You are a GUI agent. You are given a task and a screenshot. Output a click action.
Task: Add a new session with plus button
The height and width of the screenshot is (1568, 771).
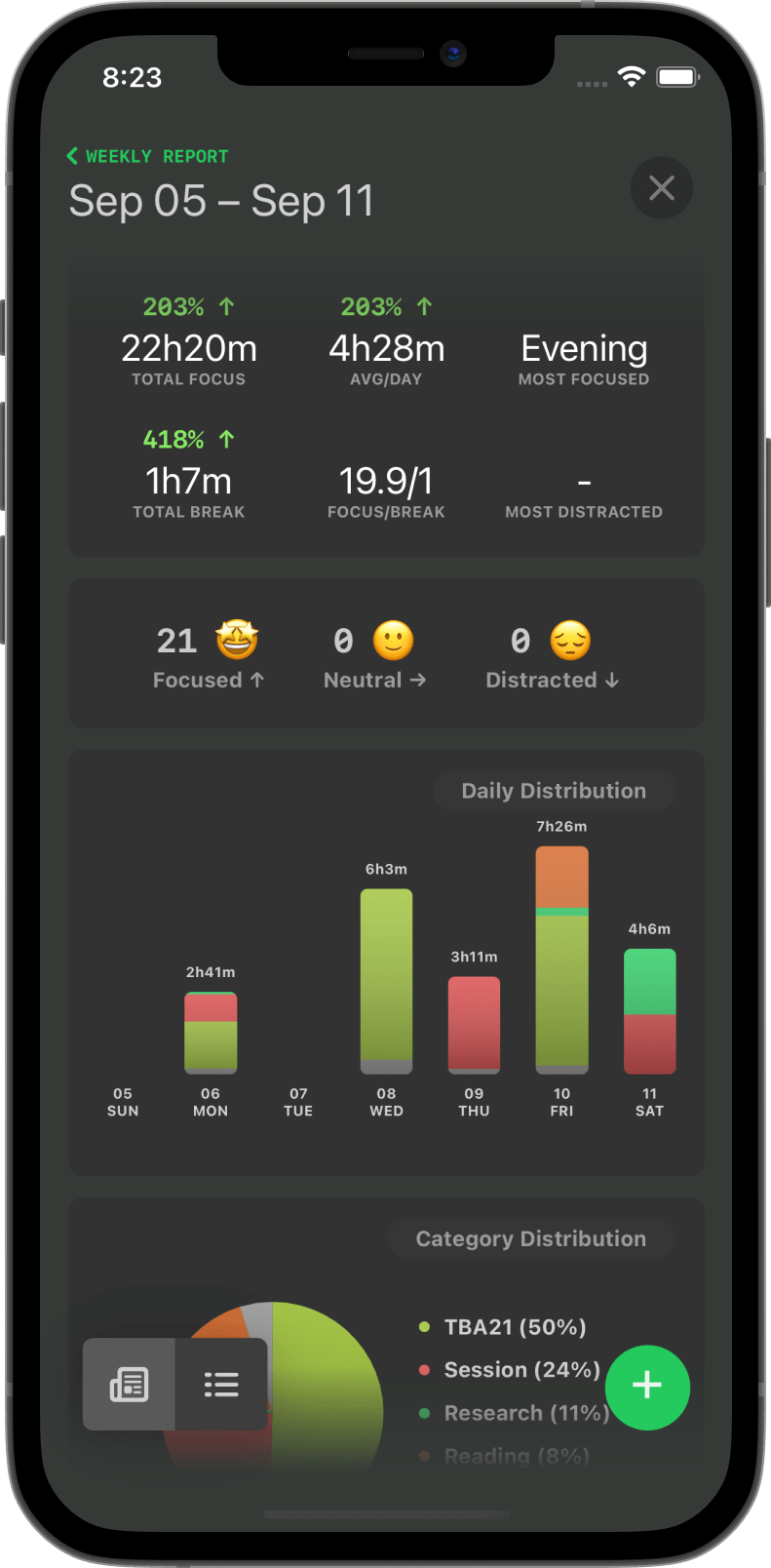click(x=647, y=1387)
